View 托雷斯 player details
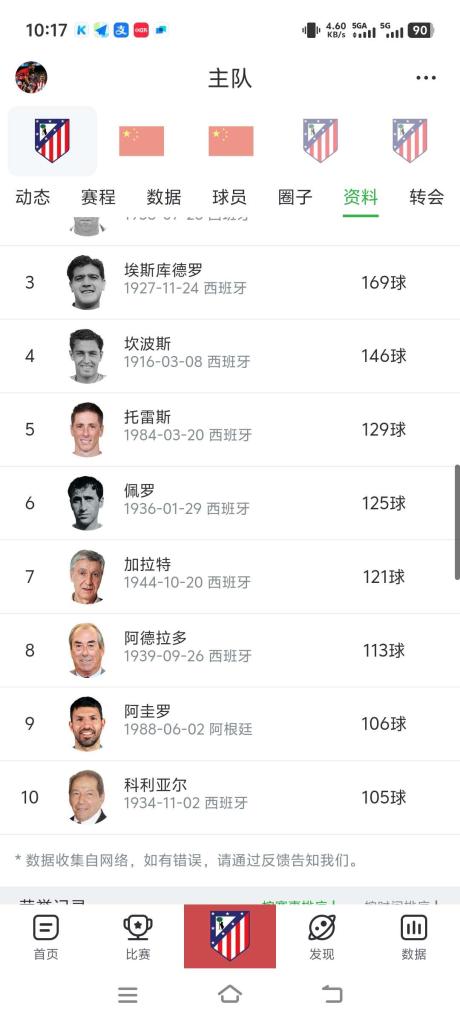Viewport: 460px width, 1022px height. 230,430
